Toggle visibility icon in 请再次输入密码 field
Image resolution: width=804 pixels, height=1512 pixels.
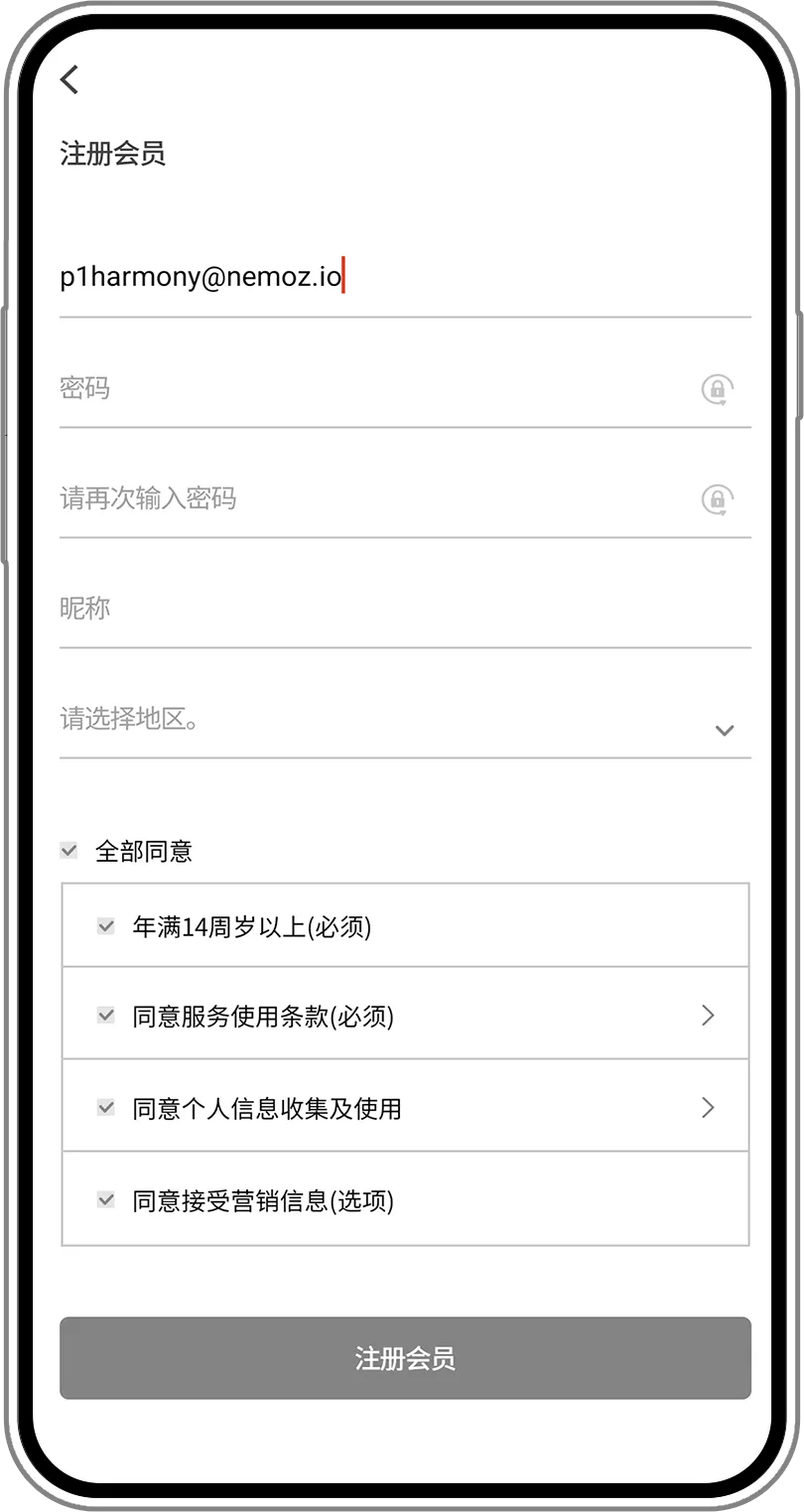[x=717, y=499]
